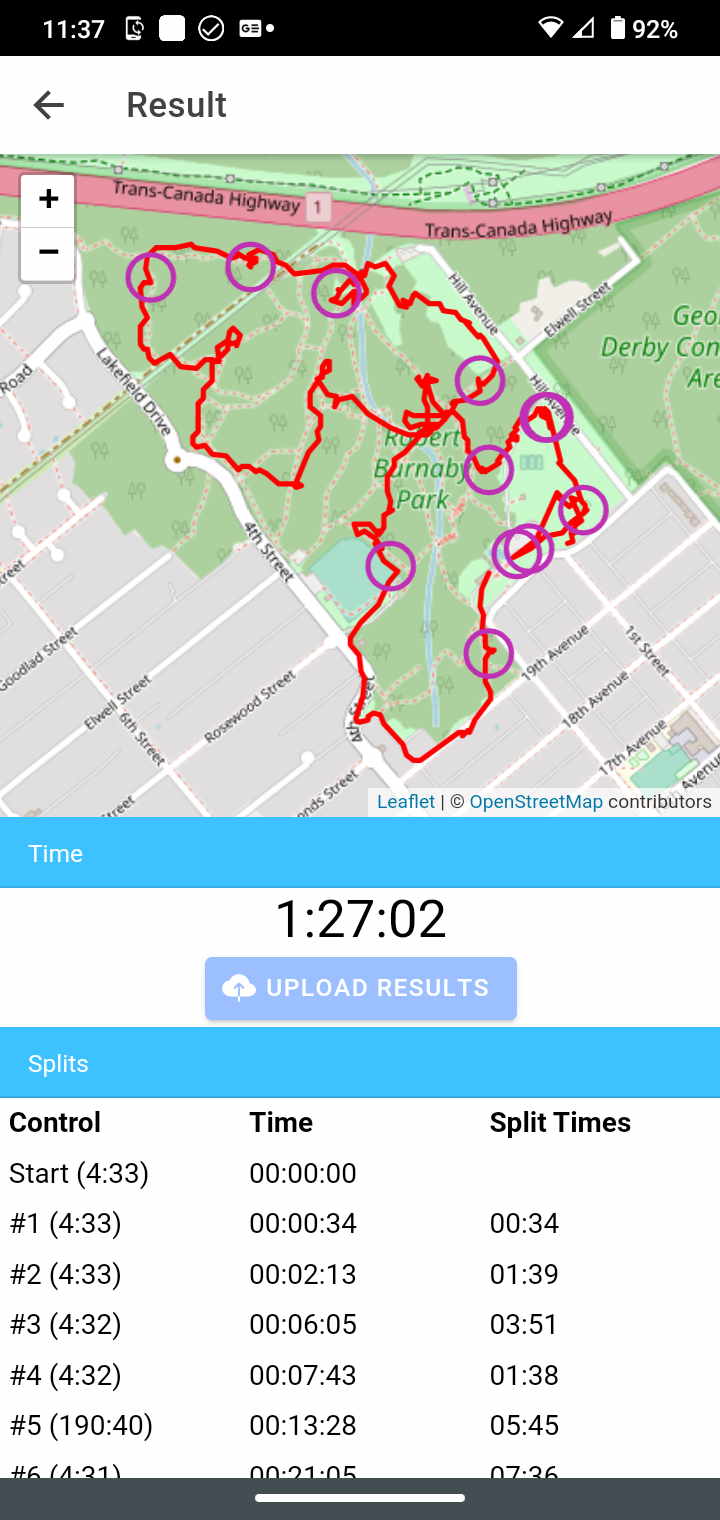The height and width of the screenshot is (1520, 720).
Task: Open the Leaflet attribution link
Action: tap(405, 802)
